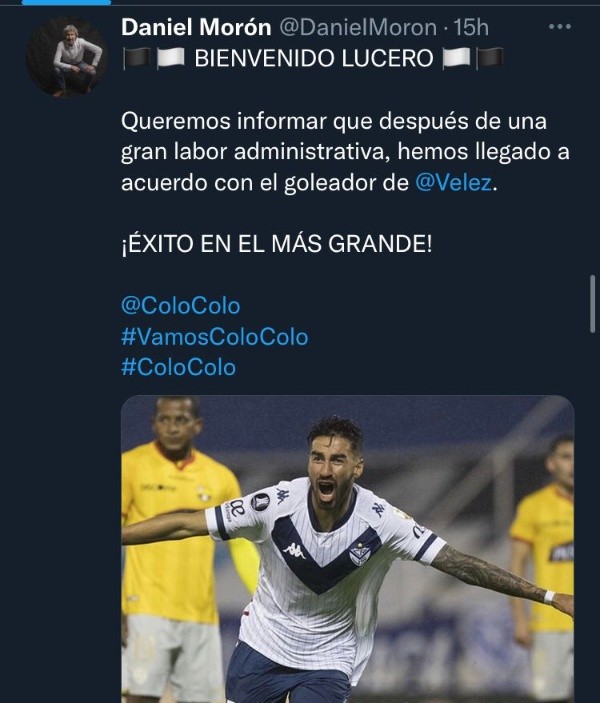Open Daniel Morón's name to view profile
The width and height of the screenshot is (600, 703).
coord(195,28)
